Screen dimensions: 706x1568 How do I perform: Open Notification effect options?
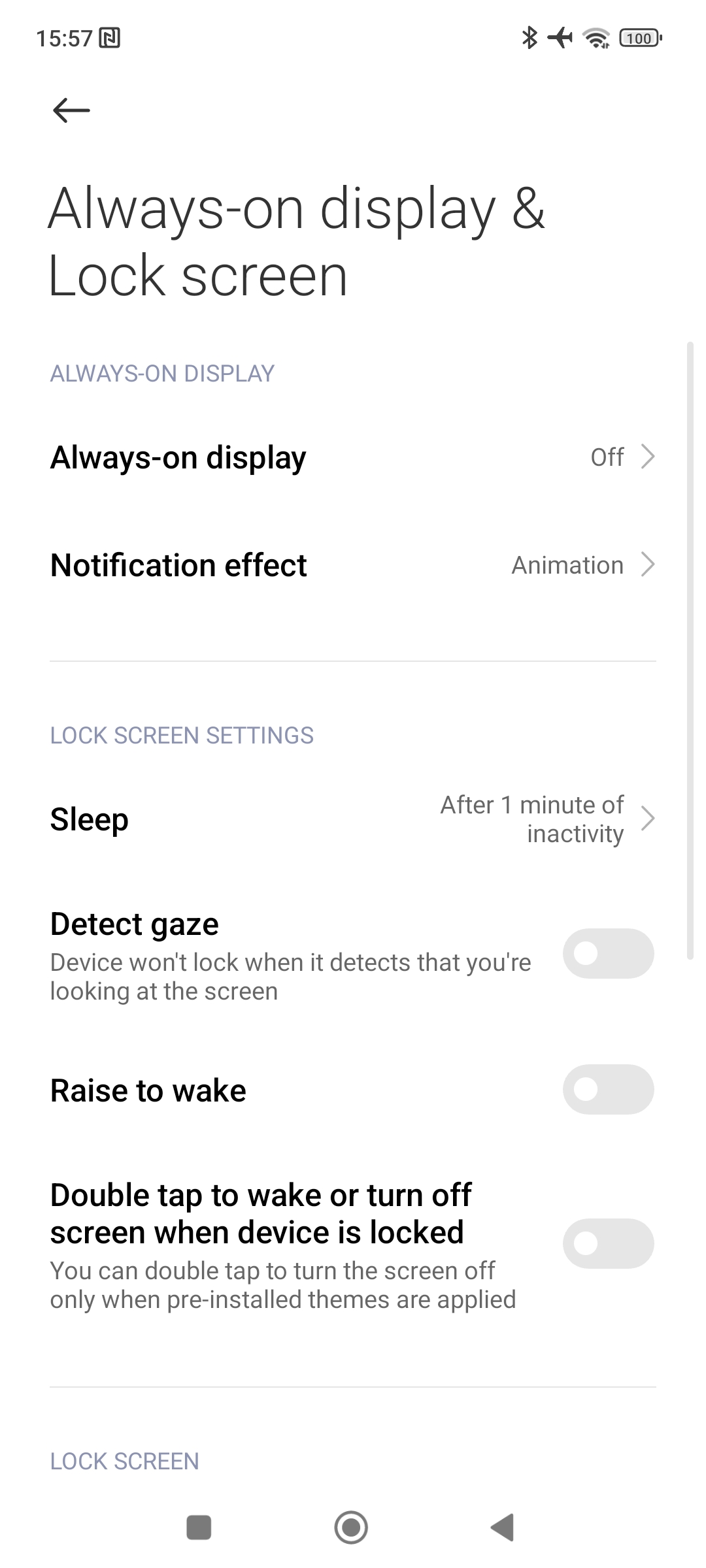(x=353, y=565)
